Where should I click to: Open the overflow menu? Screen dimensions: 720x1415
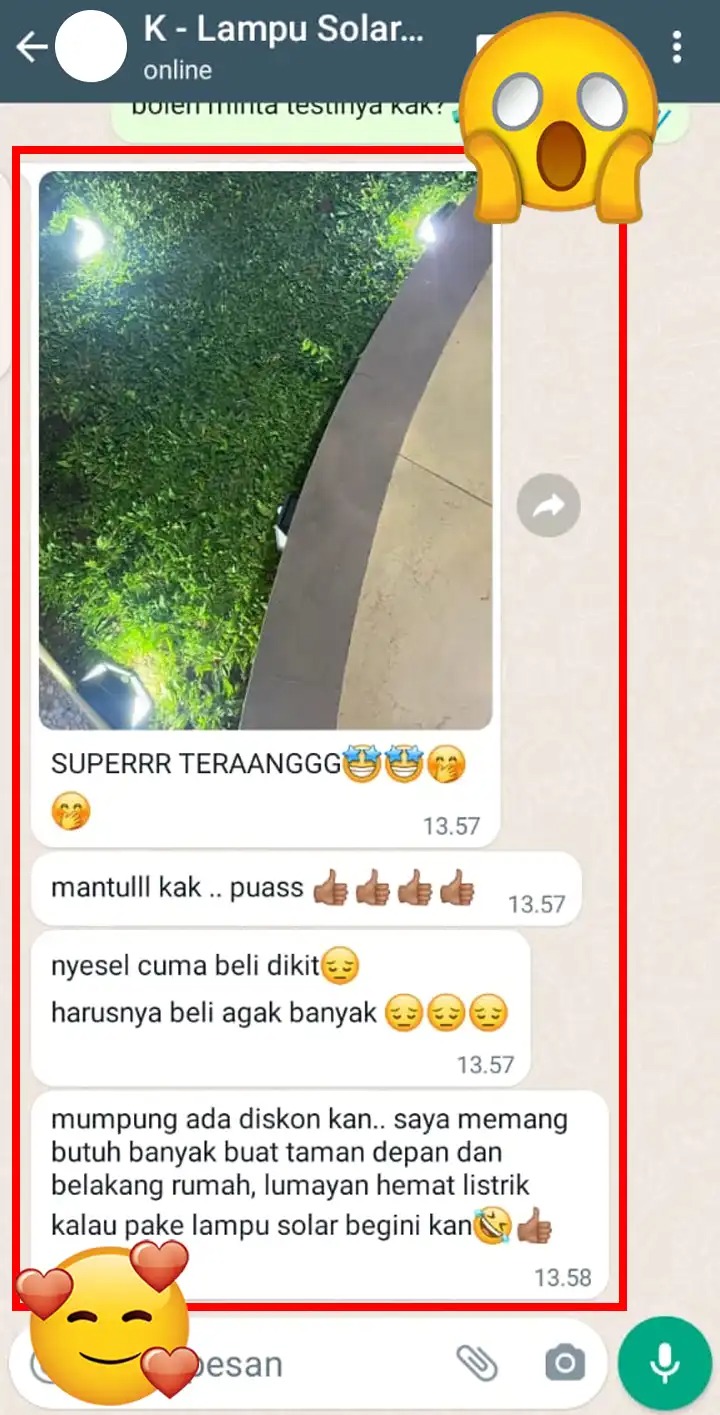pos(677,47)
